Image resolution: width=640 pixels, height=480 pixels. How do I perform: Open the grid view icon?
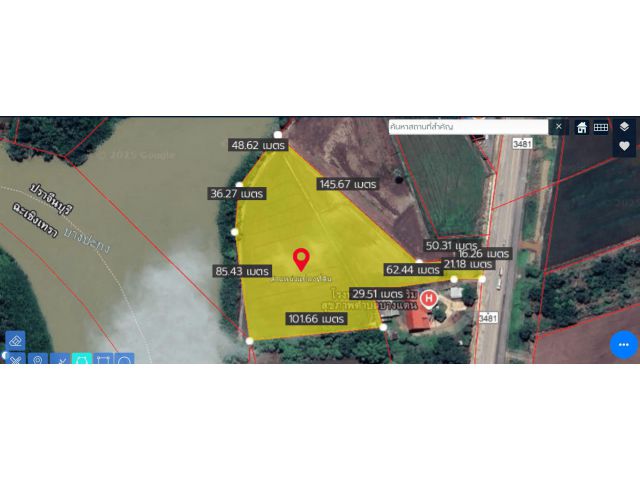(x=601, y=127)
